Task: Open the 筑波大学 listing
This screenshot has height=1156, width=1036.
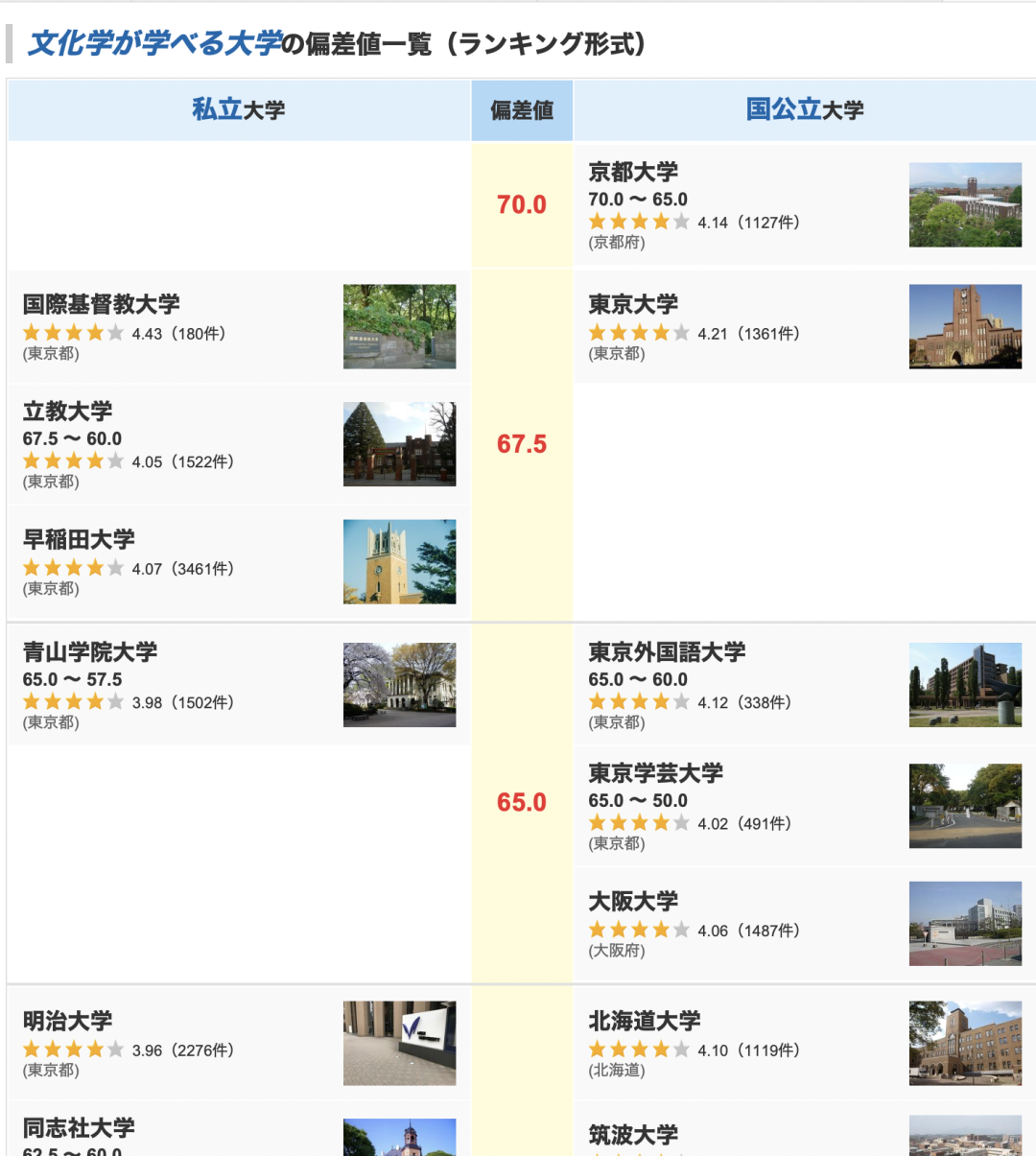Action: click(x=633, y=1136)
